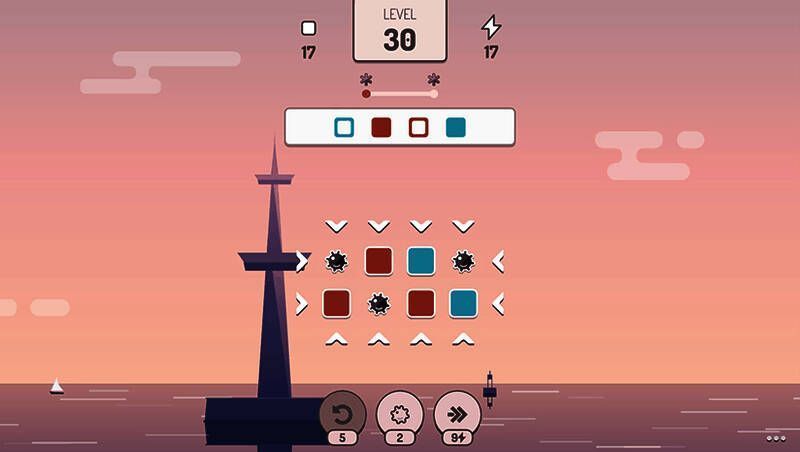Push the second row right using its left-side arrow
The width and height of the screenshot is (800, 452).
click(302, 303)
